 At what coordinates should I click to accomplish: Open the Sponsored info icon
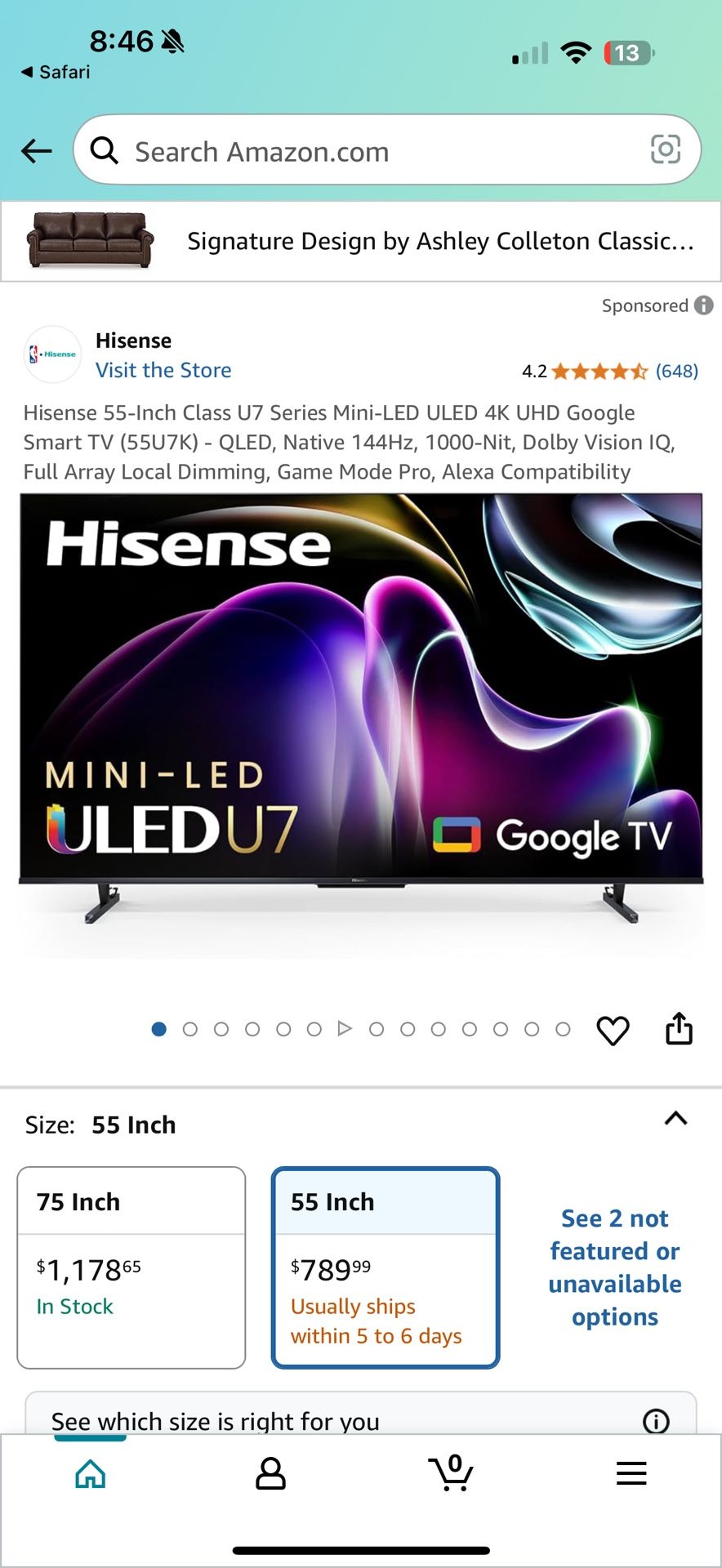(703, 305)
